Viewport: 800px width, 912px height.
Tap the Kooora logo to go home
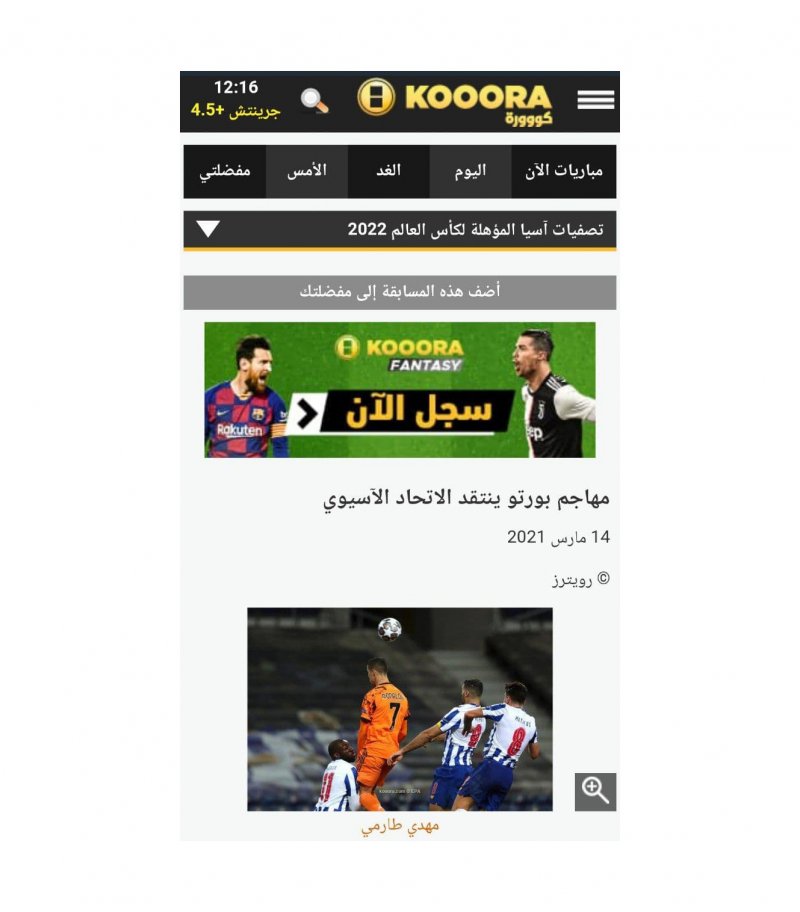(x=455, y=100)
